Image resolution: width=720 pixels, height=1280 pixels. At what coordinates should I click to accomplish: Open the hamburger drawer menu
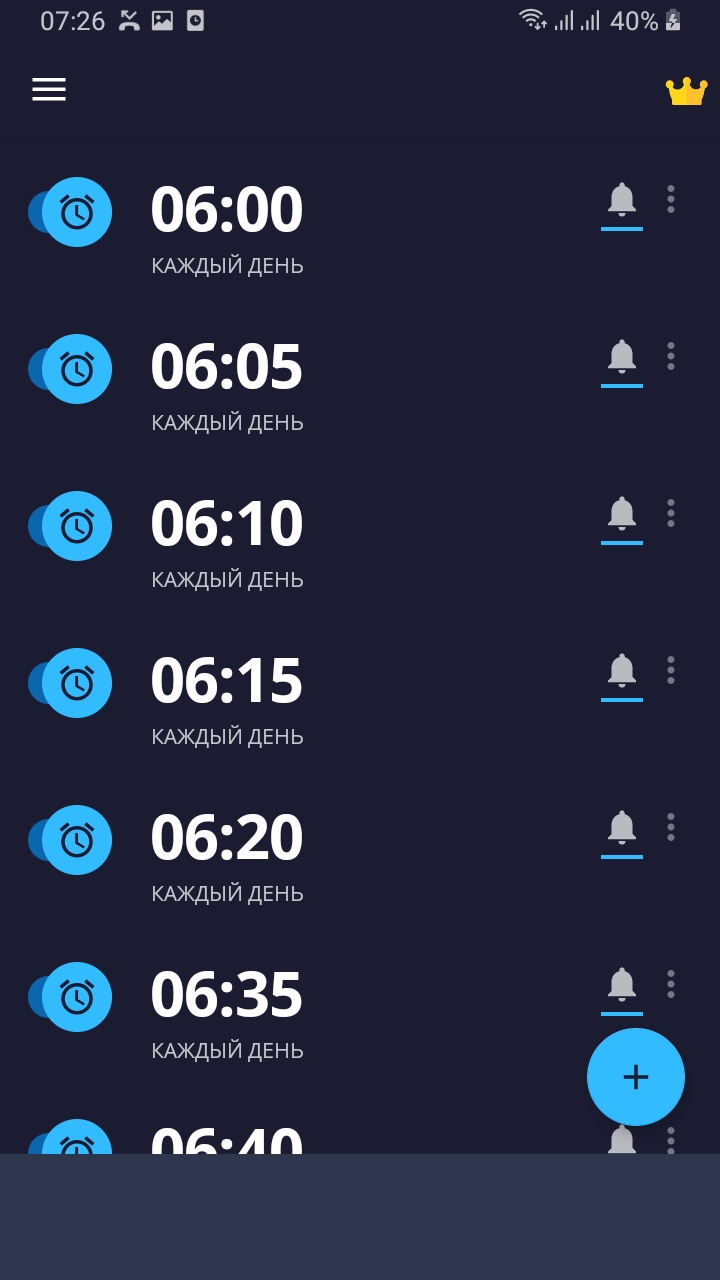coord(49,90)
